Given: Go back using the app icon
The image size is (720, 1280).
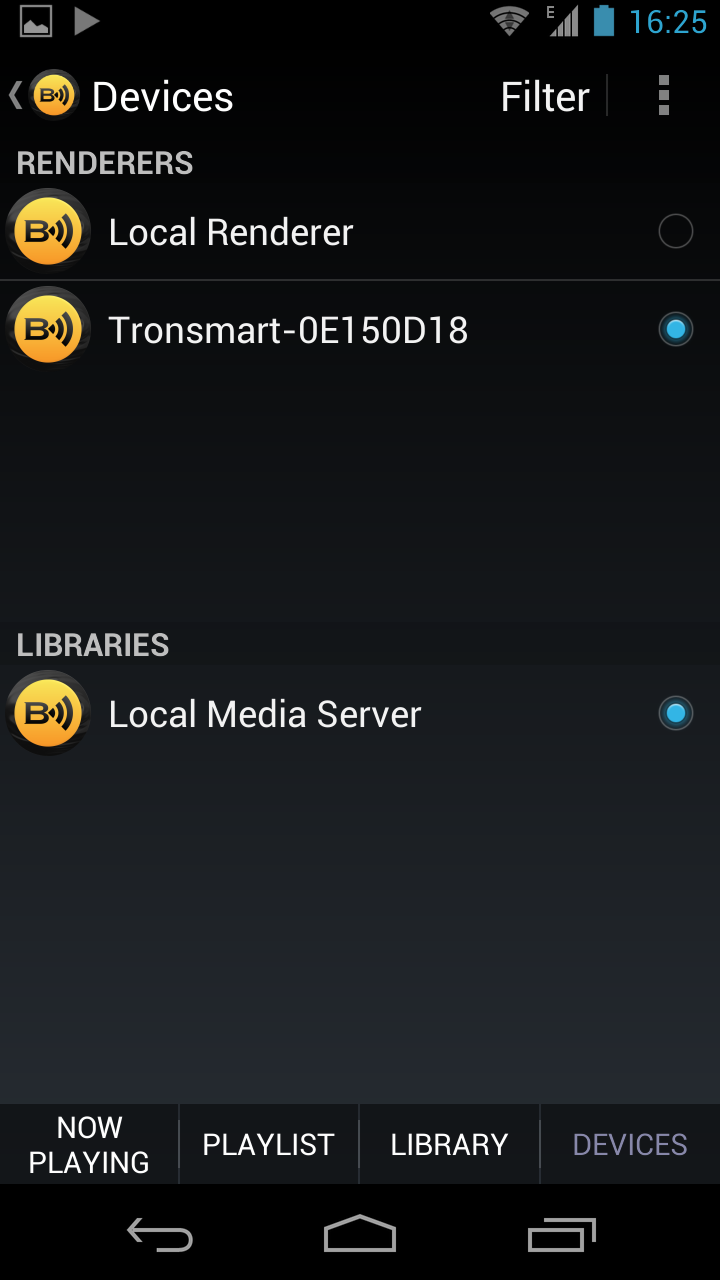Looking at the screenshot, I should [x=45, y=96].
